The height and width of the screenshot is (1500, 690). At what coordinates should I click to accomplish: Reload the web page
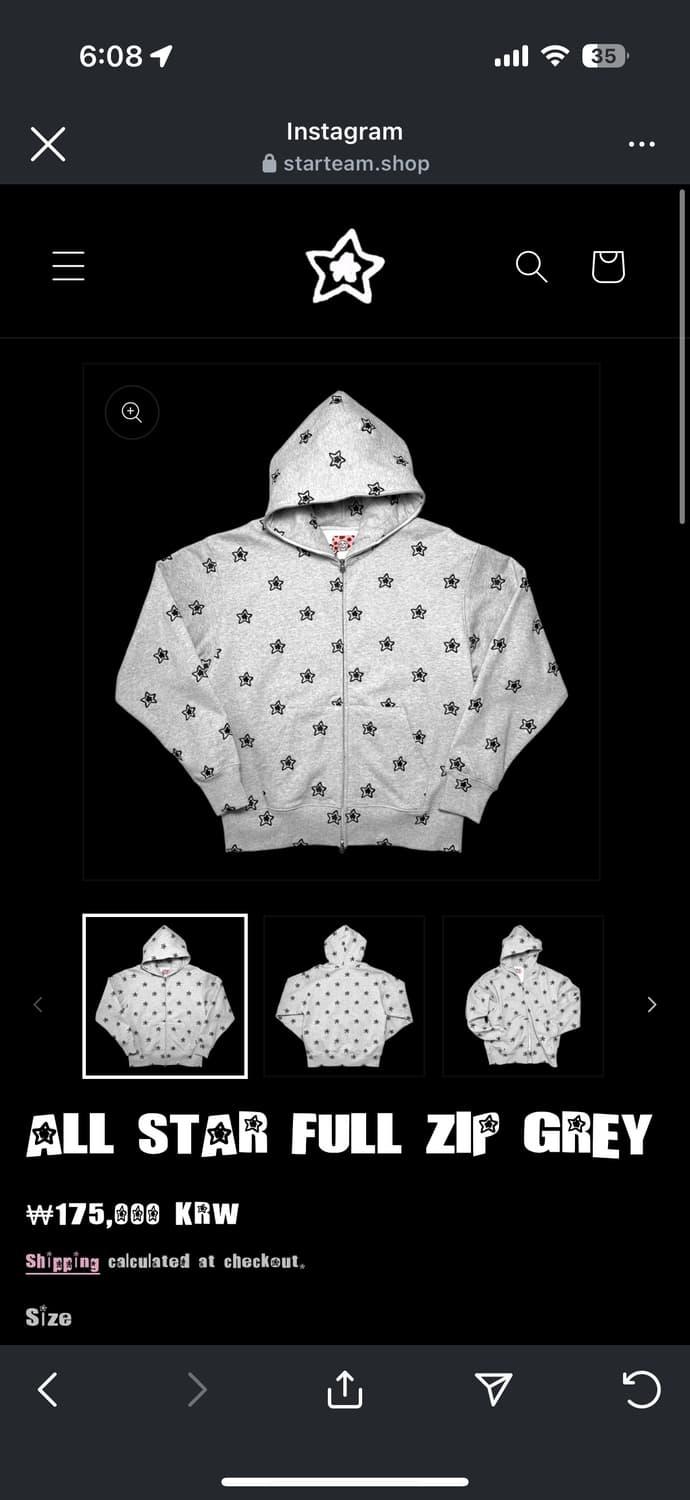tap(641, 1389)
